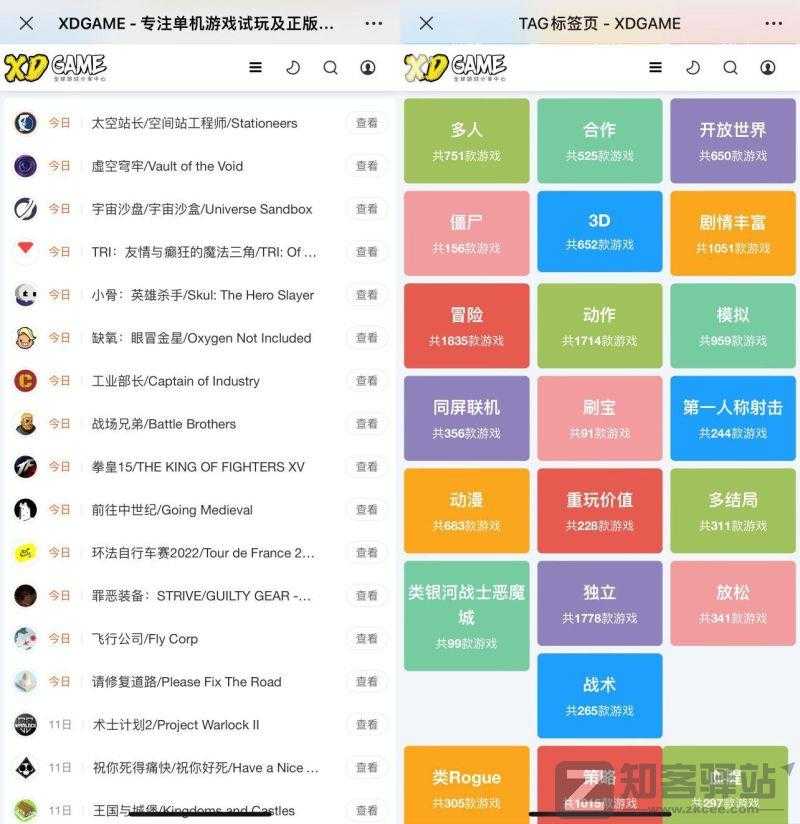This screenshot has height=824, width=800.
Task: Open the history clock icon in the header
Action: tap(292, 67)
